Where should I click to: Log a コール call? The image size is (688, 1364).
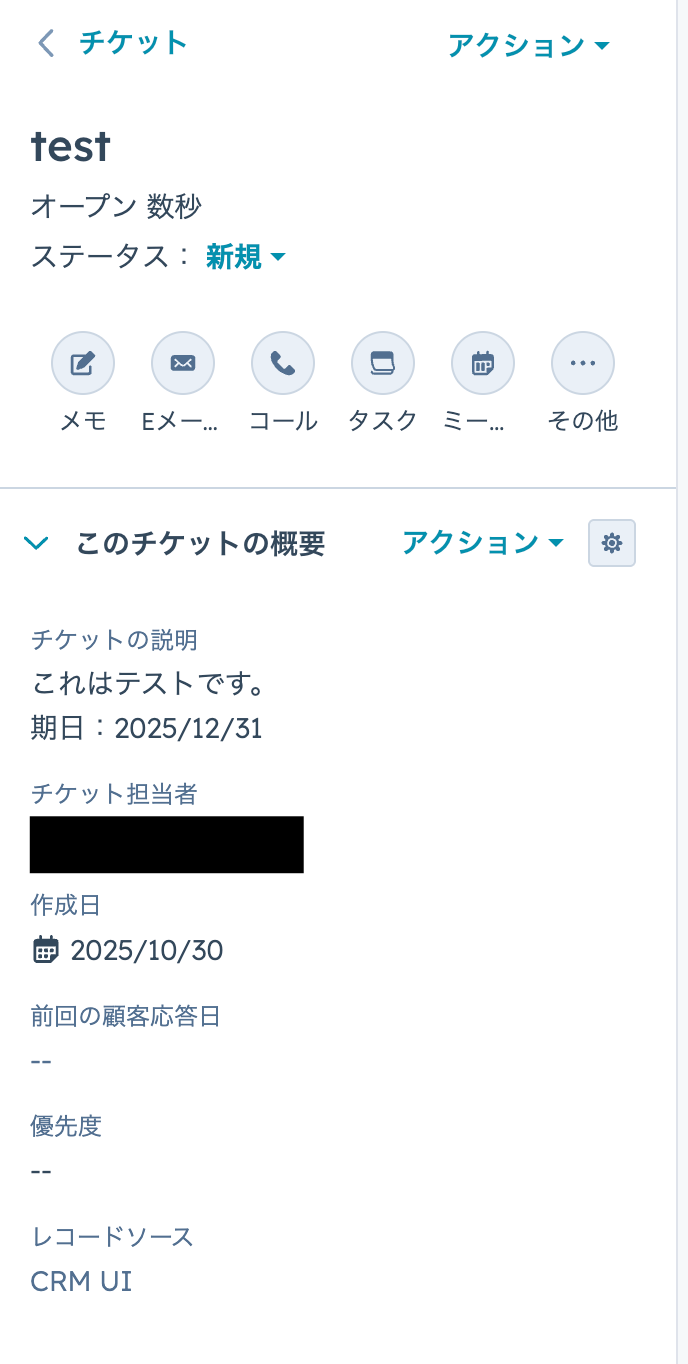pos(283,364)
